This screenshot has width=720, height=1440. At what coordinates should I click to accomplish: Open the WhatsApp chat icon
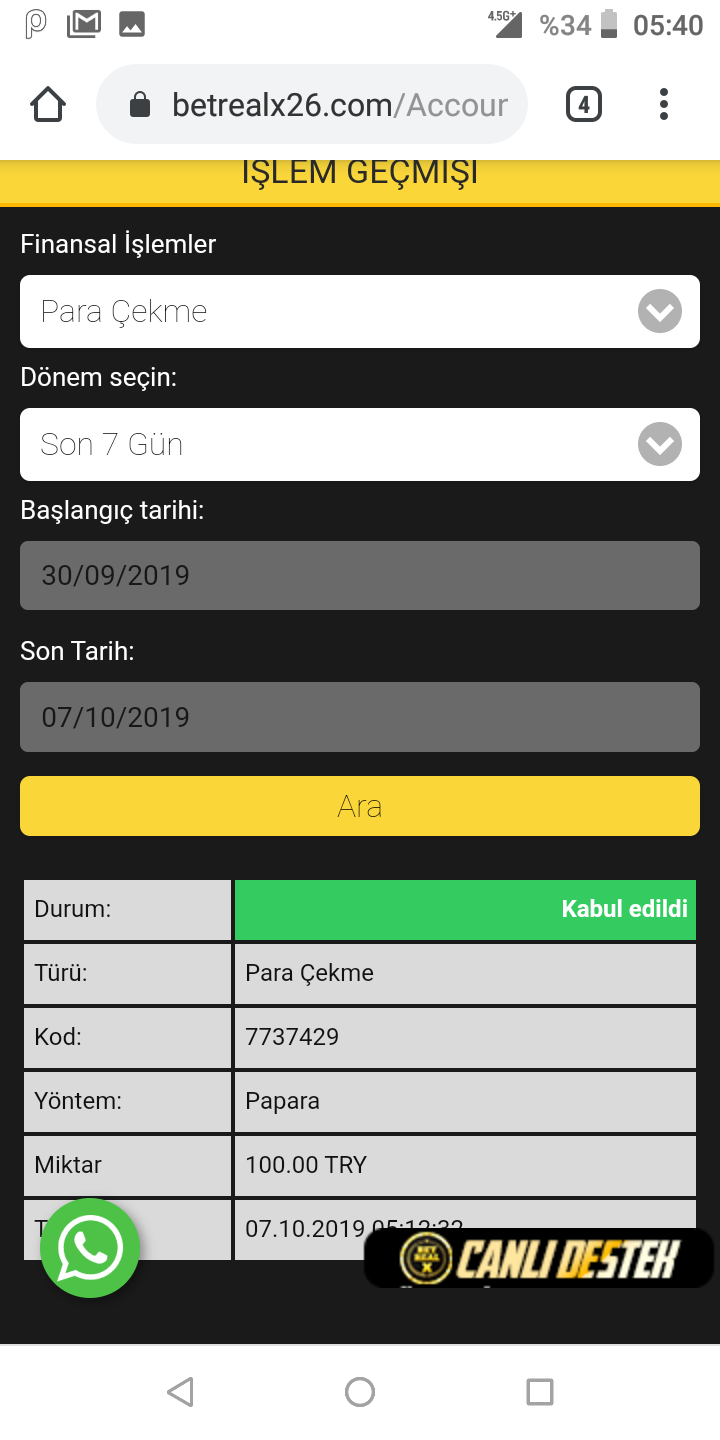[x=90, y=1247]
